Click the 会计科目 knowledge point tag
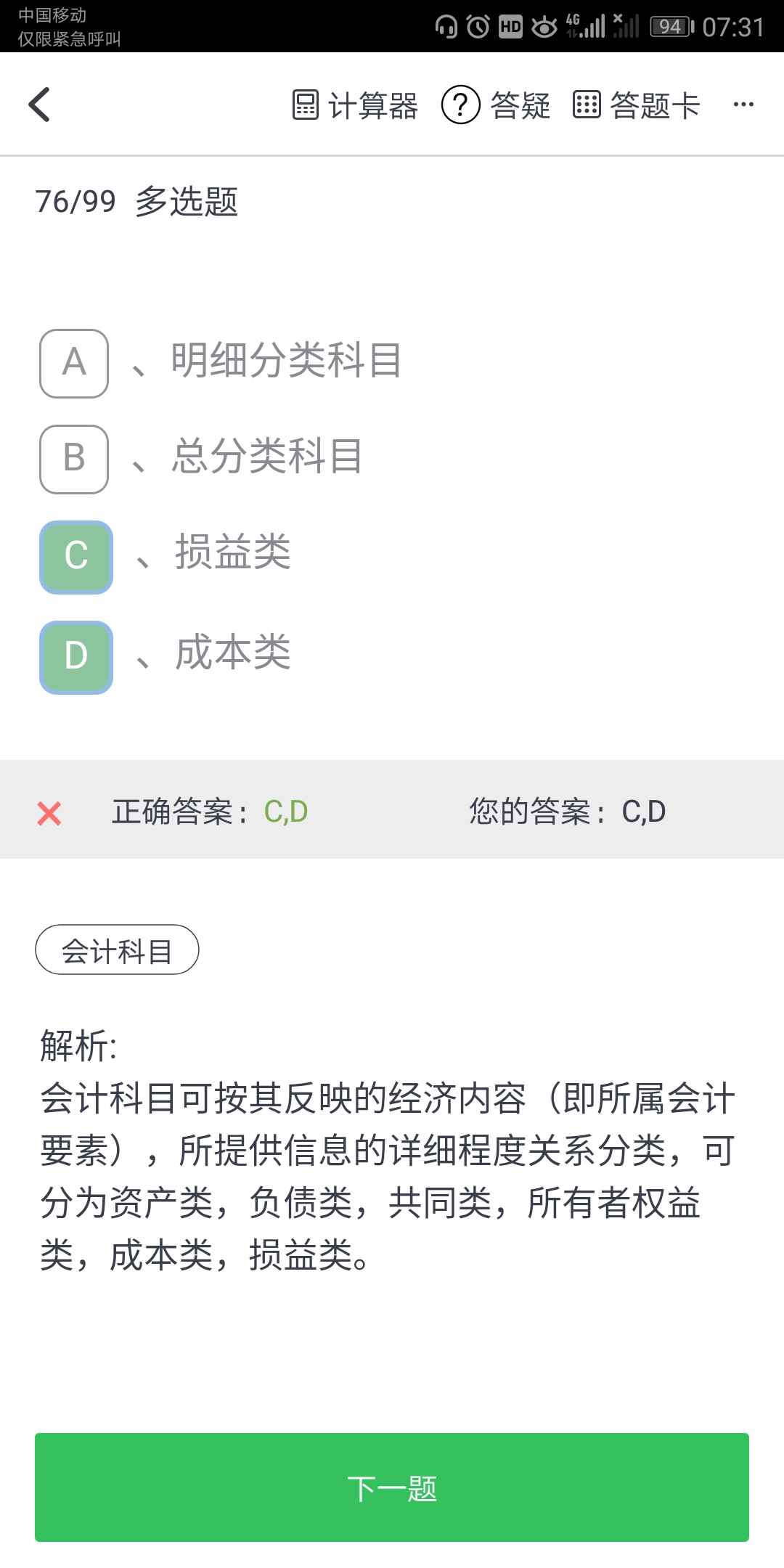This screenshot has width=784, height=1568. pos(116,949)
